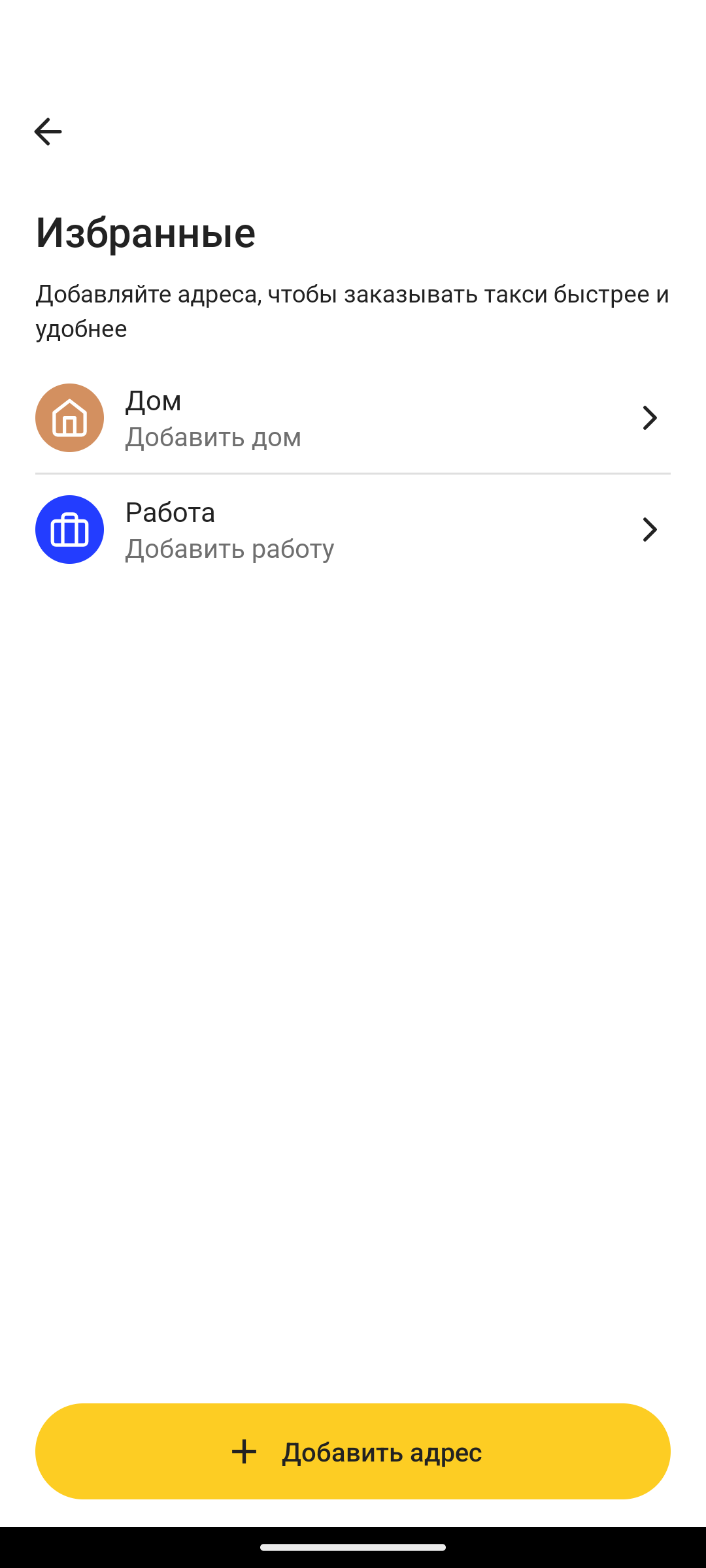Tap the Добавить адрес button
The width and height of the screenshot is (706, 1568).
click(x=353, y=1451)
